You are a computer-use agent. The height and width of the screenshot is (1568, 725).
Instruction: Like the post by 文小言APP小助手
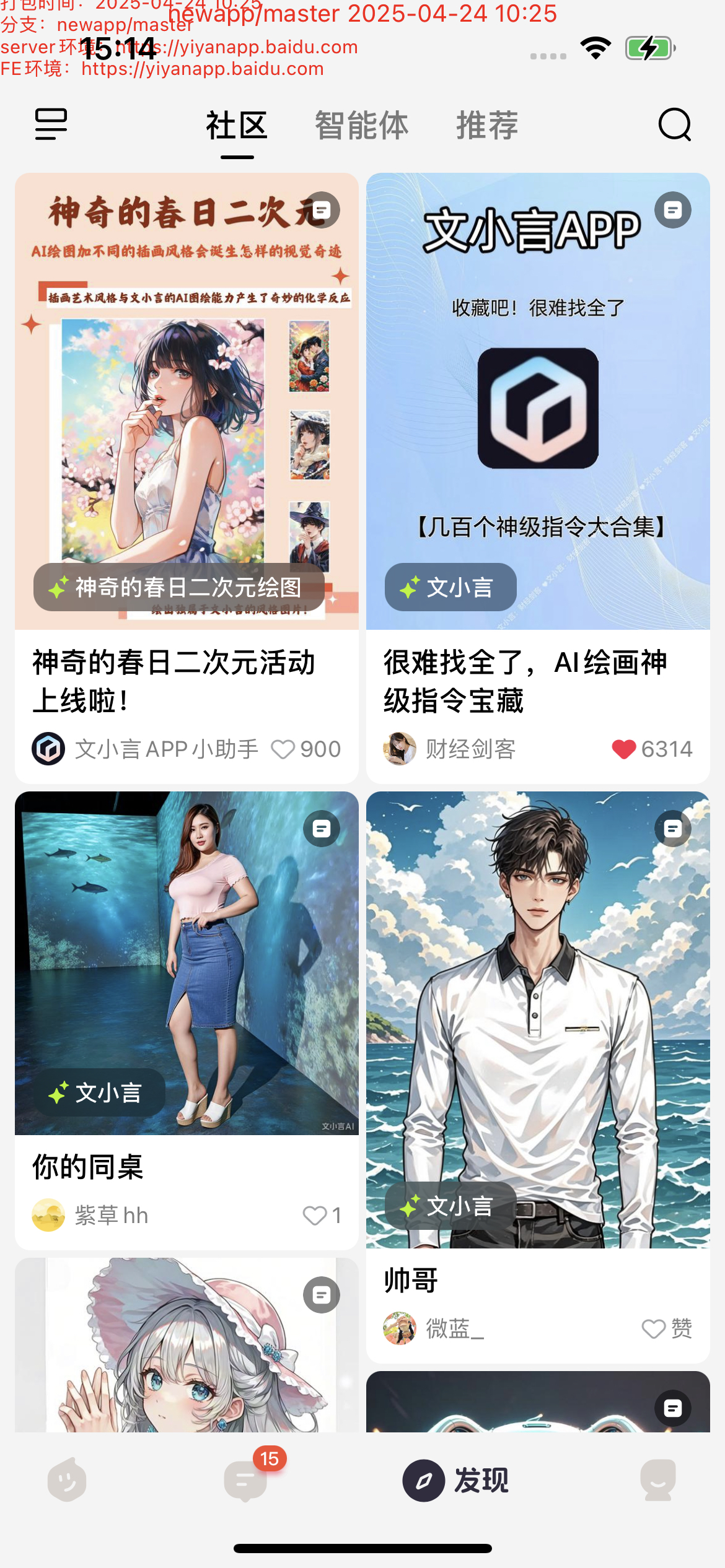(x=284, y=749)
